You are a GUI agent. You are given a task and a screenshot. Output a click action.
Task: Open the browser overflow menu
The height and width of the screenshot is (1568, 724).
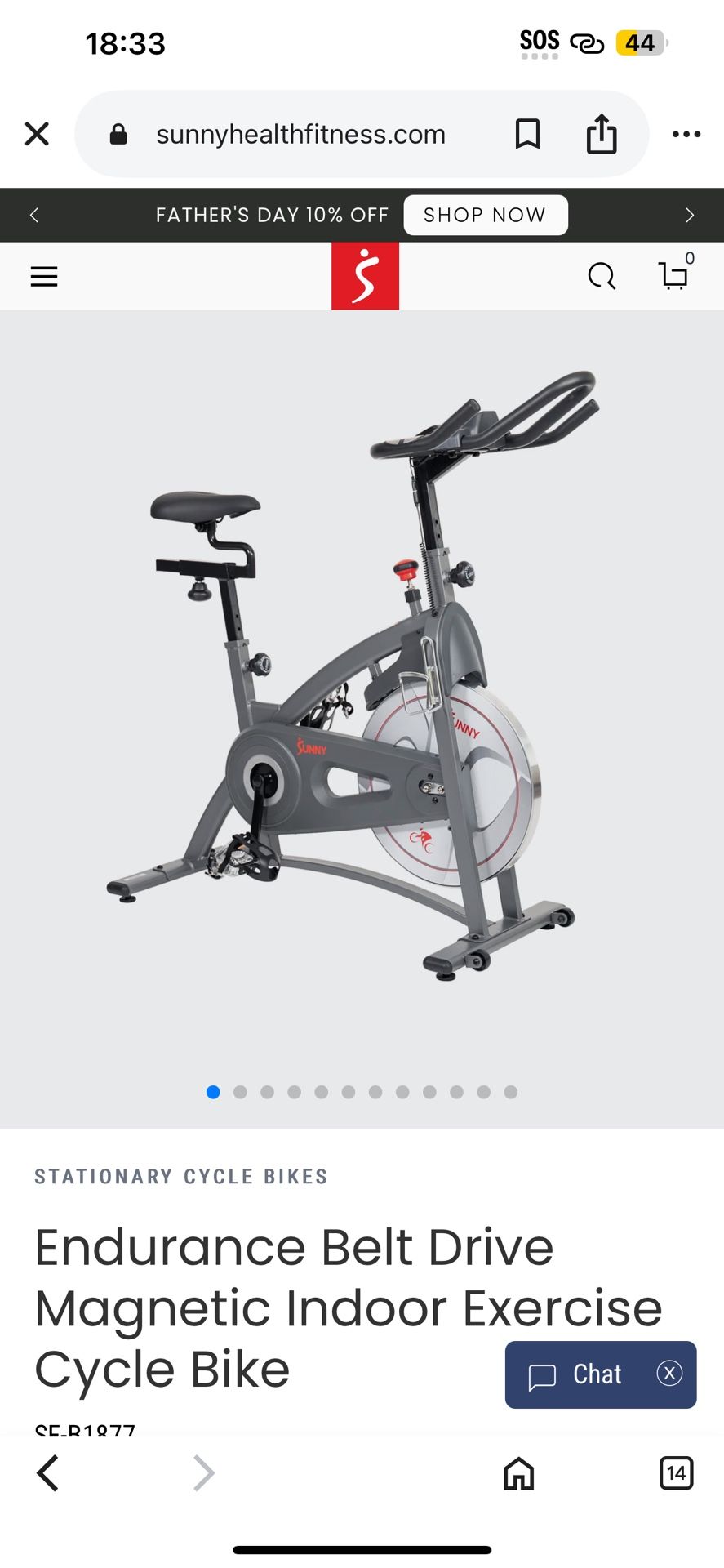(x=686, y=134)
